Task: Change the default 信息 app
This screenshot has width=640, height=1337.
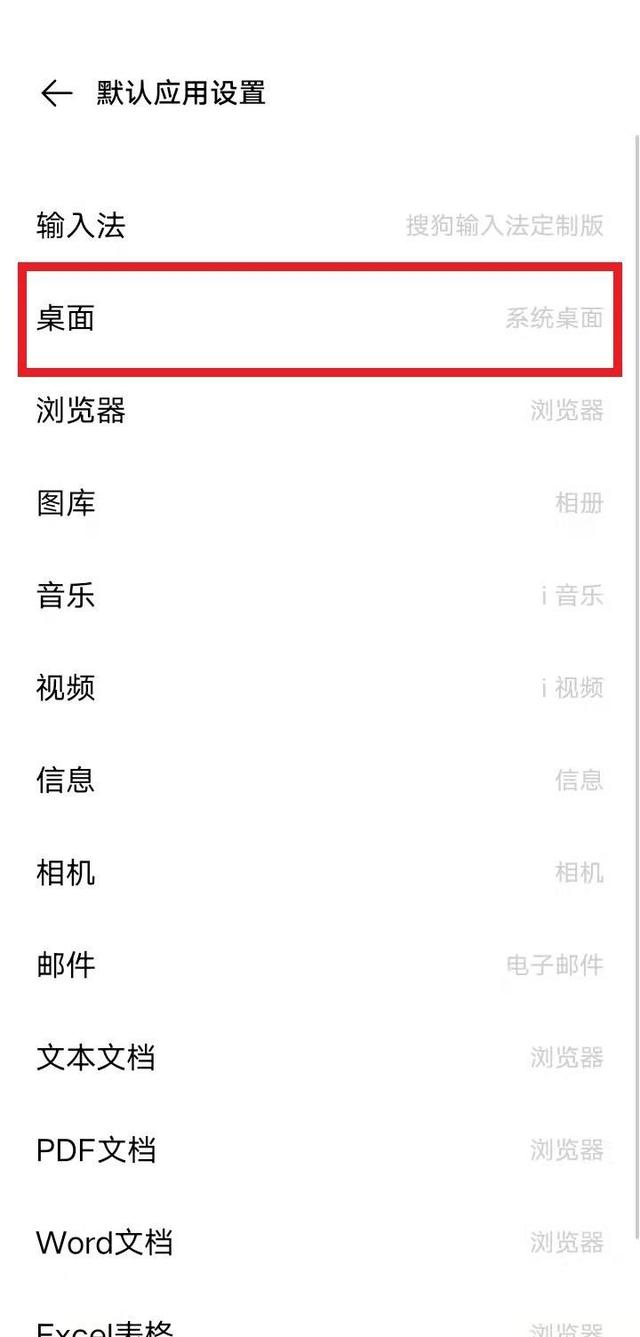Action: tap(320, 780)
